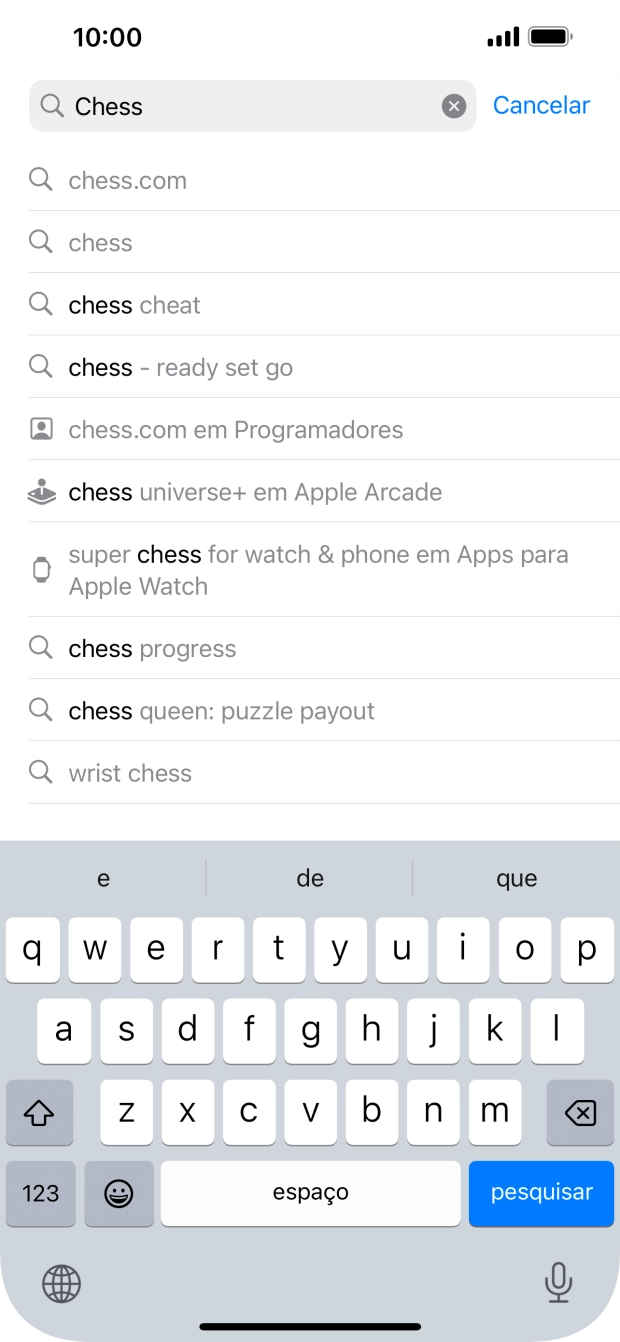
Task: Open the chess - ready set go suggestion
Action: (x=181, y=368)
